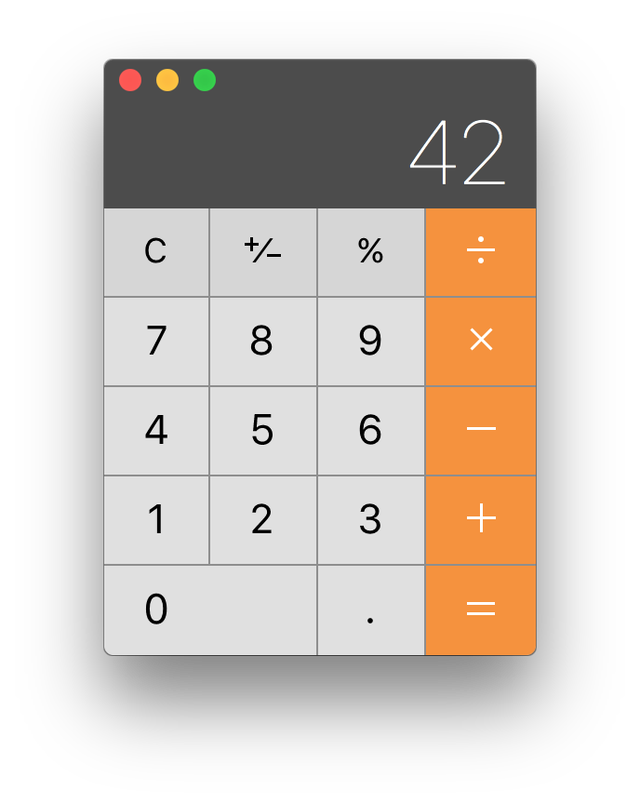Tap the equals key
Image resolution: width=640 pixels, height=804 pixels.
tap(481, 609)
